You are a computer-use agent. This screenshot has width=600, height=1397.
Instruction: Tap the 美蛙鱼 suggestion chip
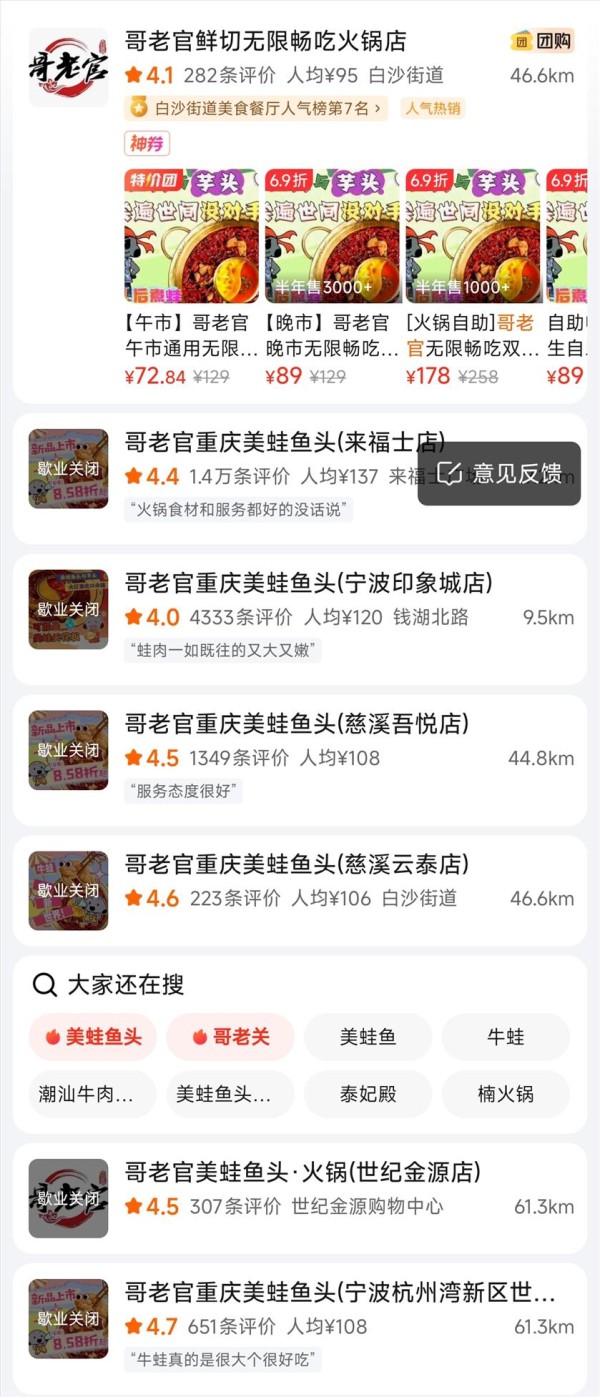[368, 1037]
